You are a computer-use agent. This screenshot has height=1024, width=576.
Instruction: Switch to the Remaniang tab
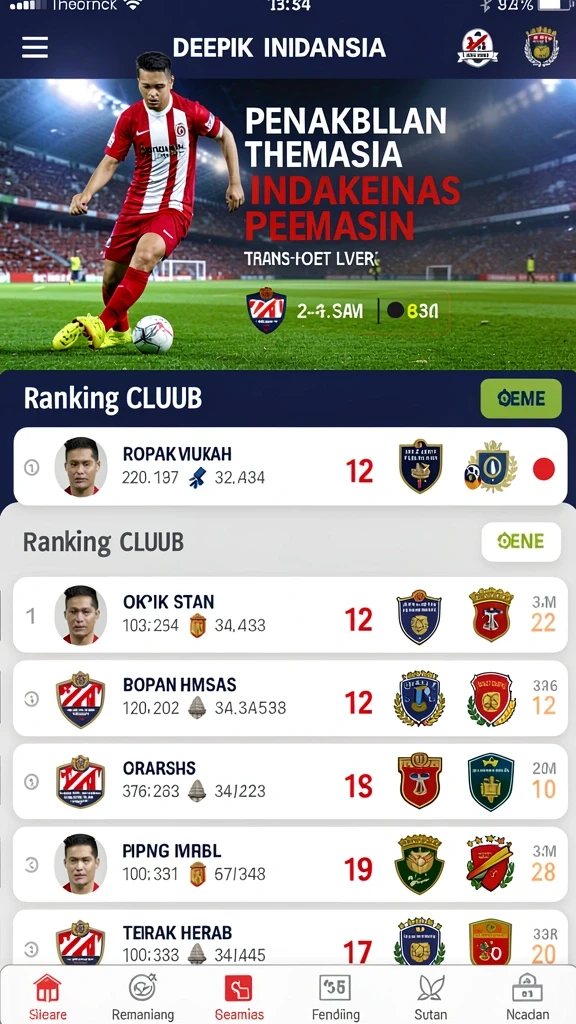(x=143, y=997)
